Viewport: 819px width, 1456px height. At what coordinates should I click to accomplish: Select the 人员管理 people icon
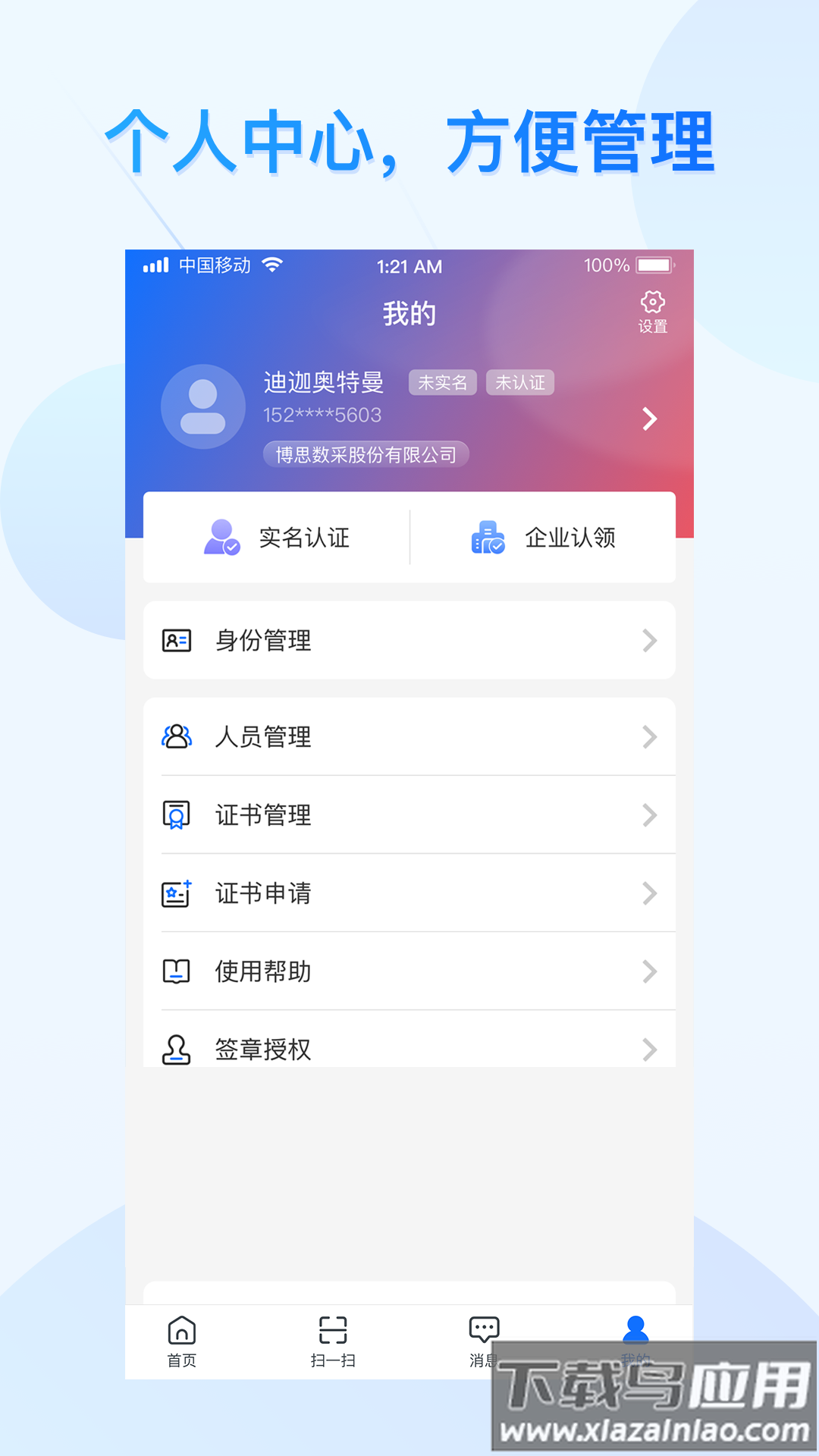pos(175,736)
